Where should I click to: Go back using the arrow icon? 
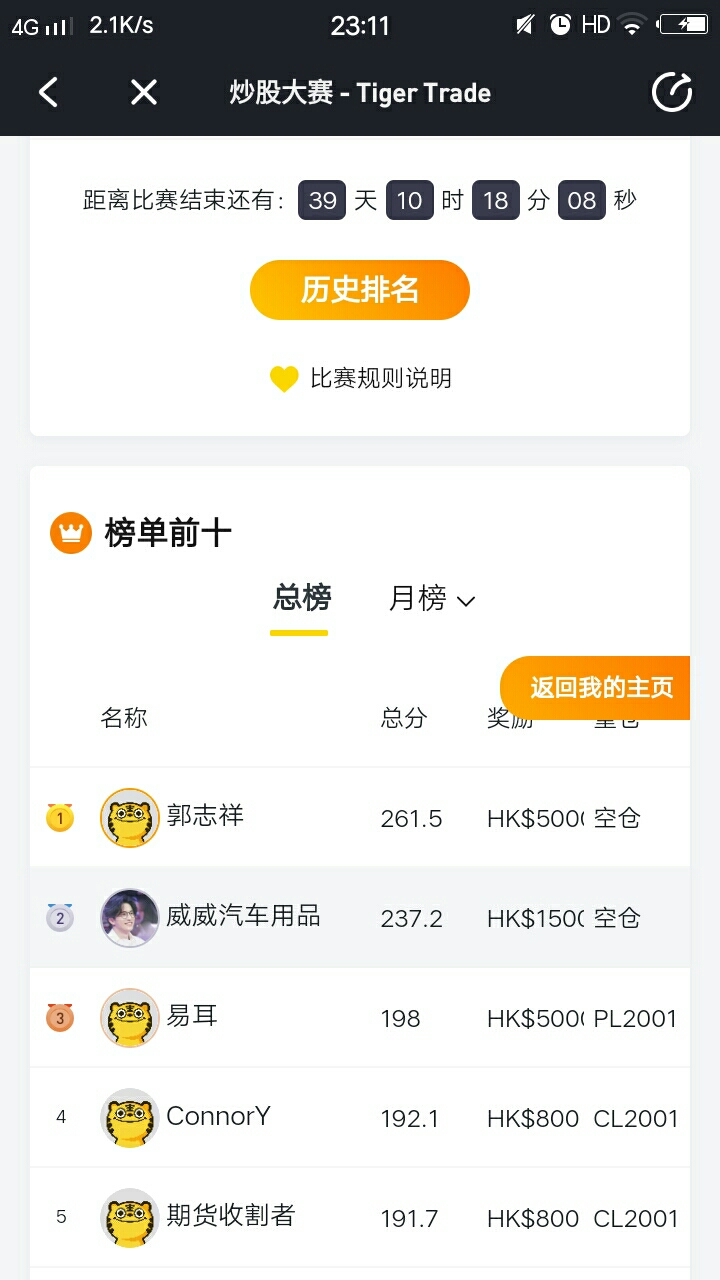(x=48, y=93)
